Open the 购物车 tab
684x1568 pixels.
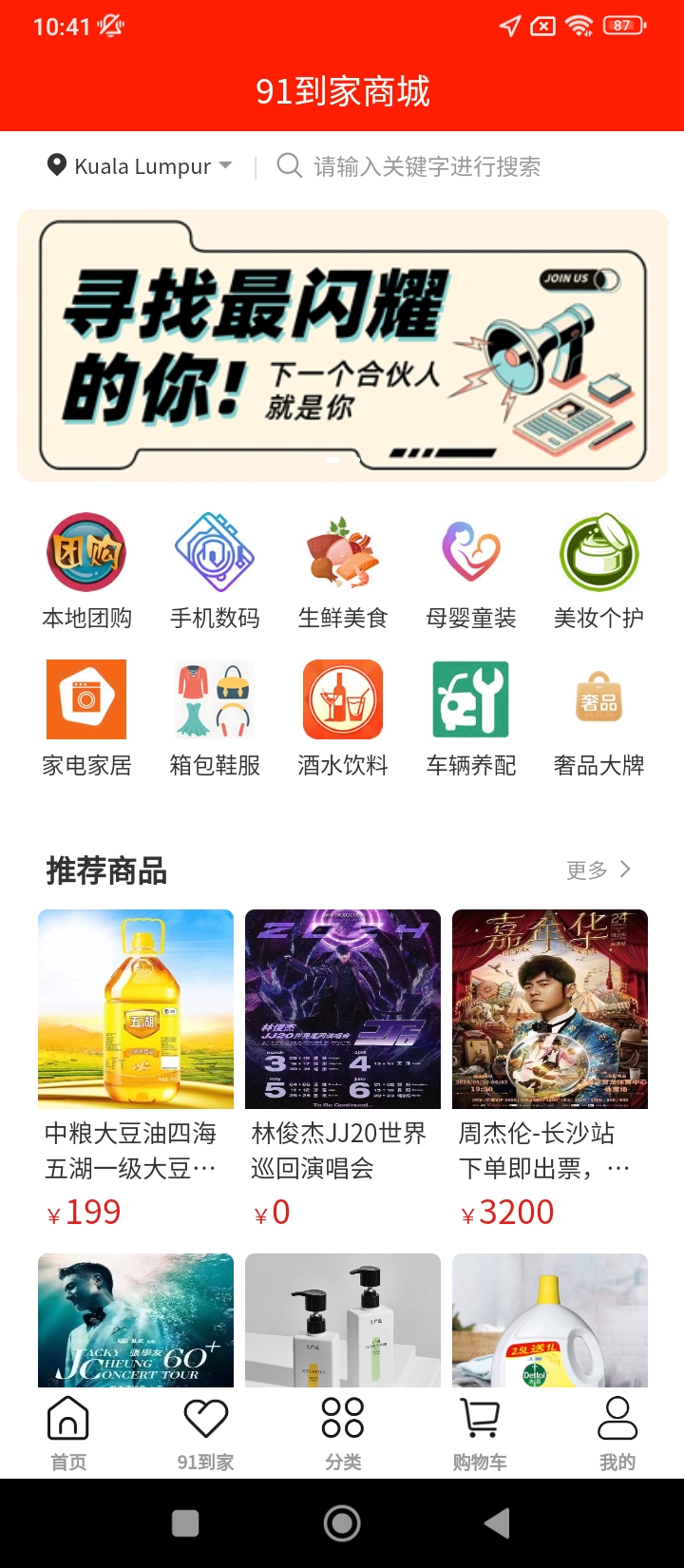pyautogui.click(x=480, y=1433)
